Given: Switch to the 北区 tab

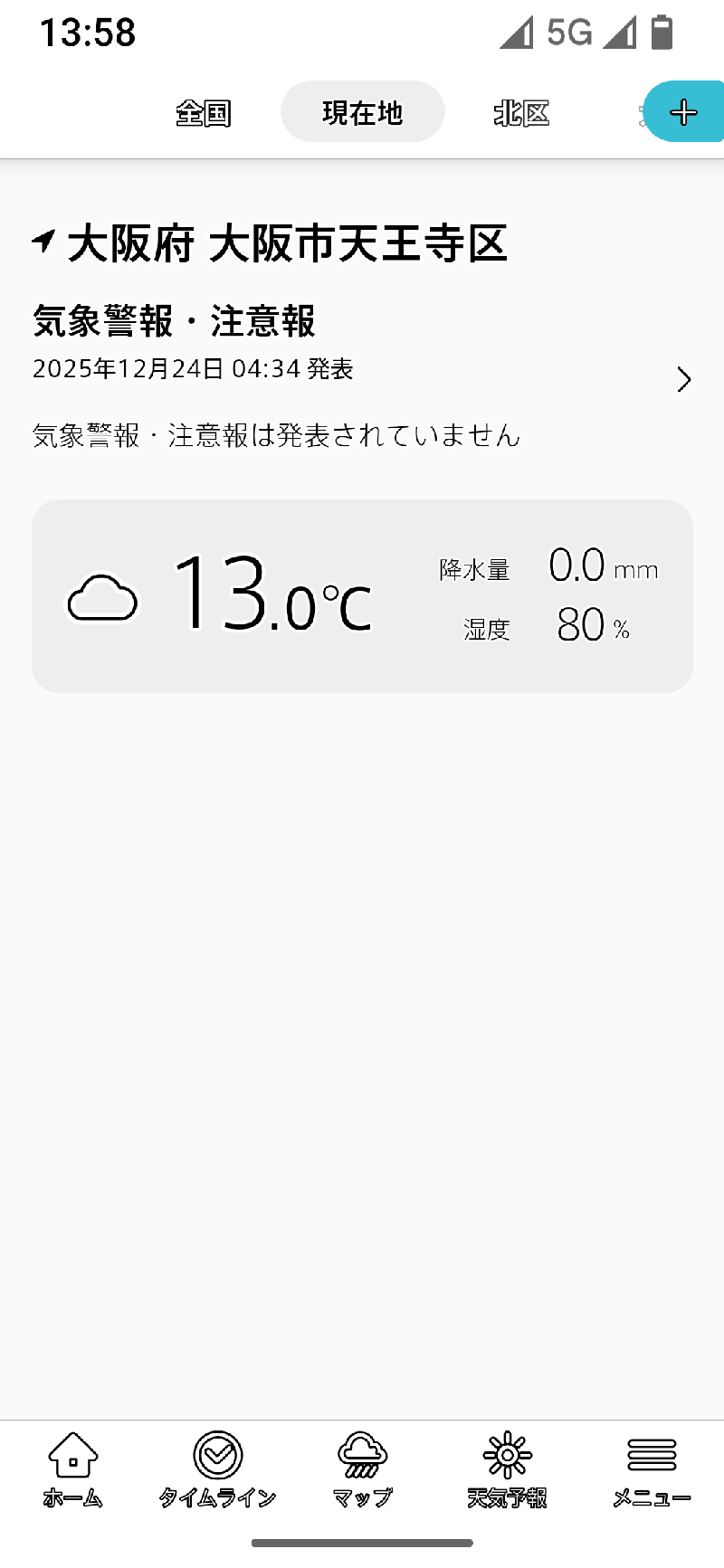Looking at the screenshot, I should tap(521, 113).
